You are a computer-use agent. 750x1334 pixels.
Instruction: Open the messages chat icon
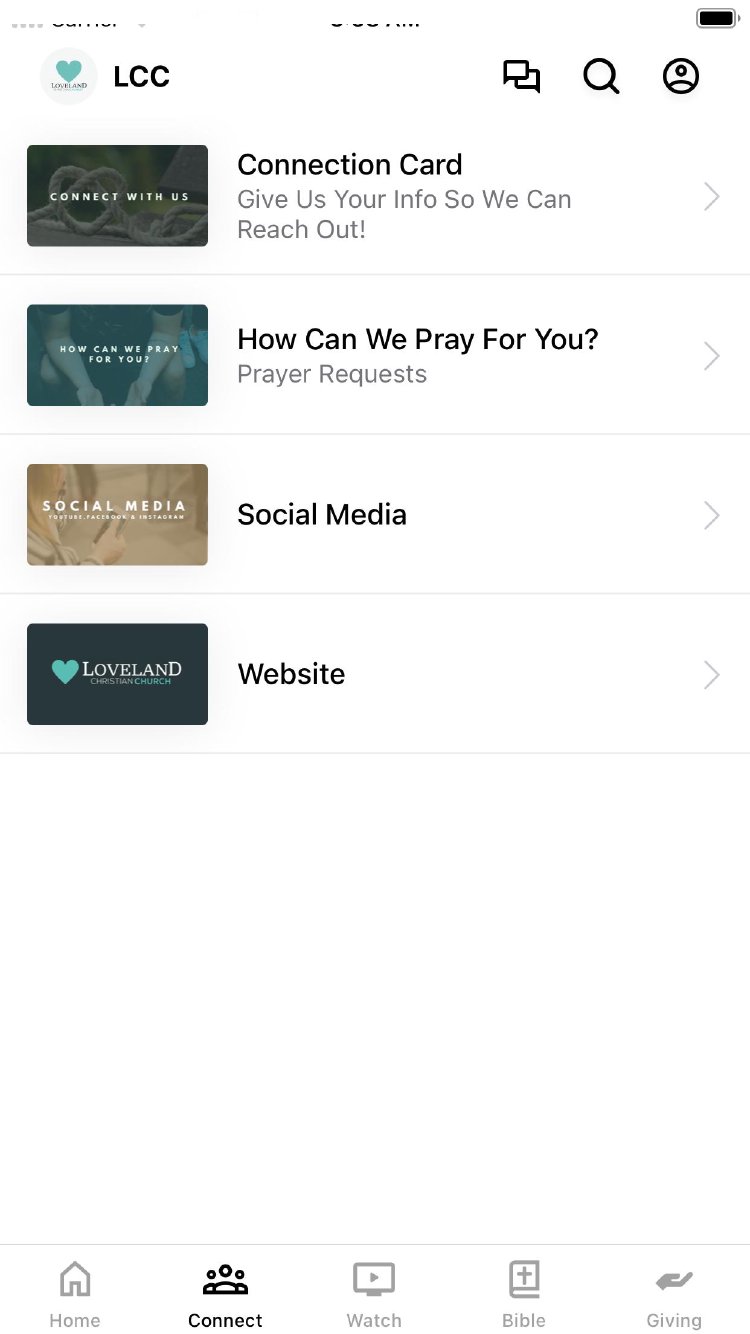pyautogui.click(x=521, y=77)
